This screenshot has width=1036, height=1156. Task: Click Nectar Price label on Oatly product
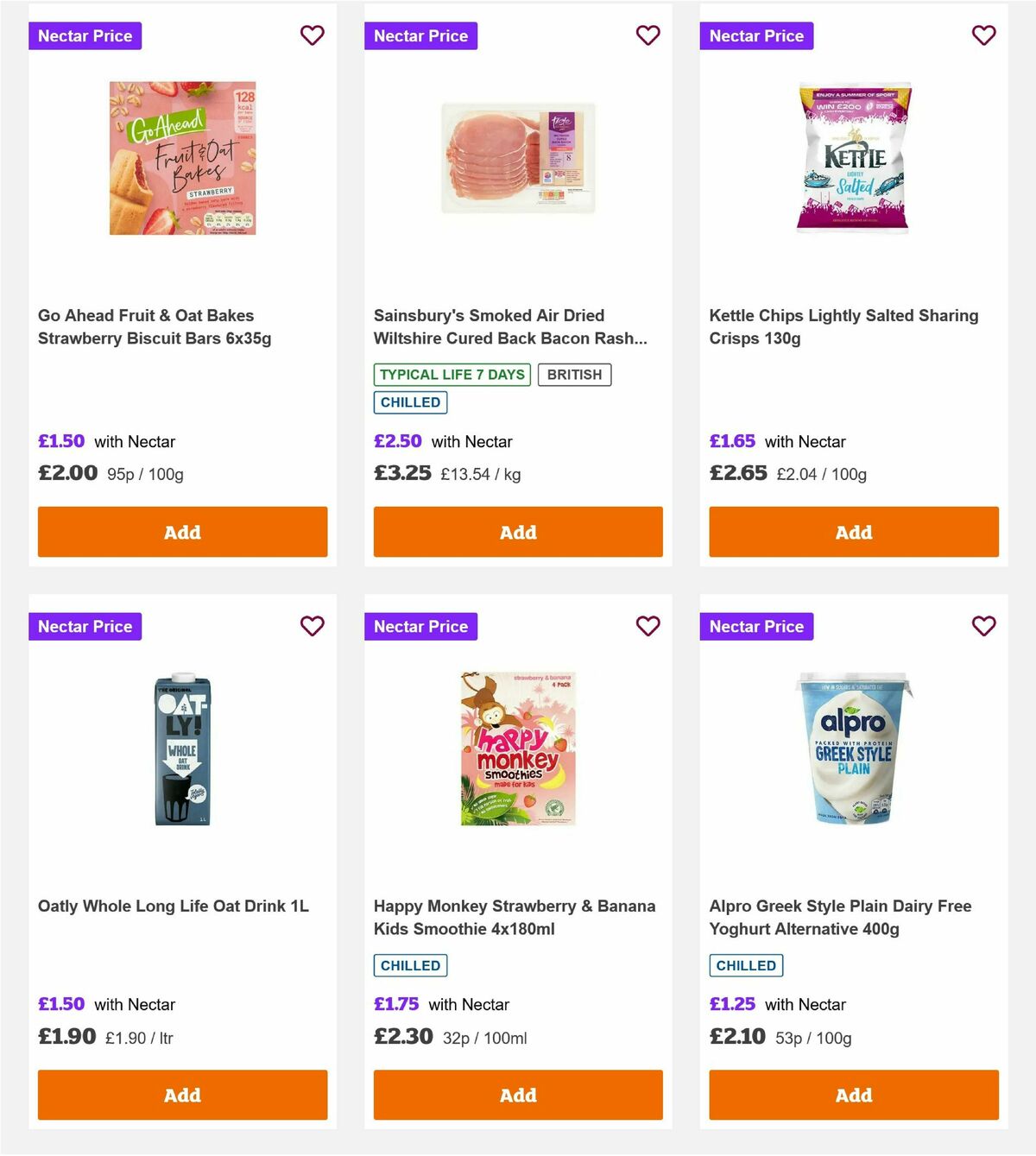(85, 626)
